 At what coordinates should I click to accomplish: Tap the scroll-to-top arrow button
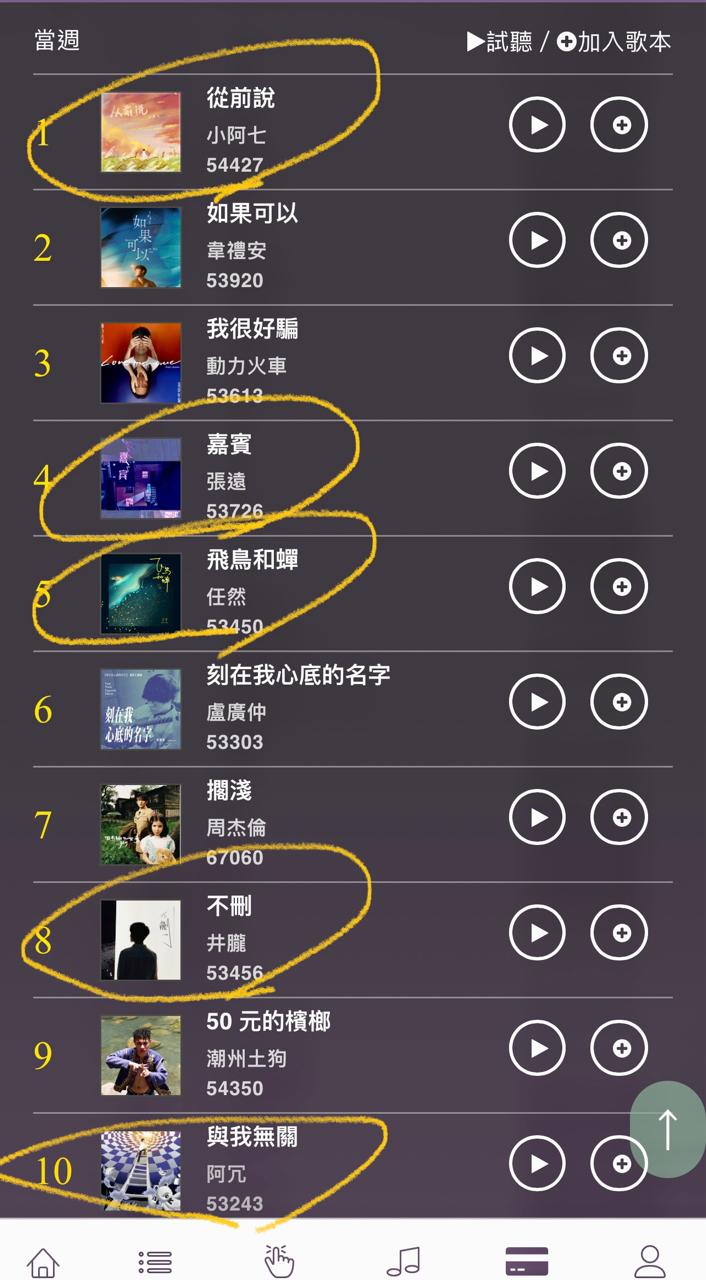[667, 1129]
